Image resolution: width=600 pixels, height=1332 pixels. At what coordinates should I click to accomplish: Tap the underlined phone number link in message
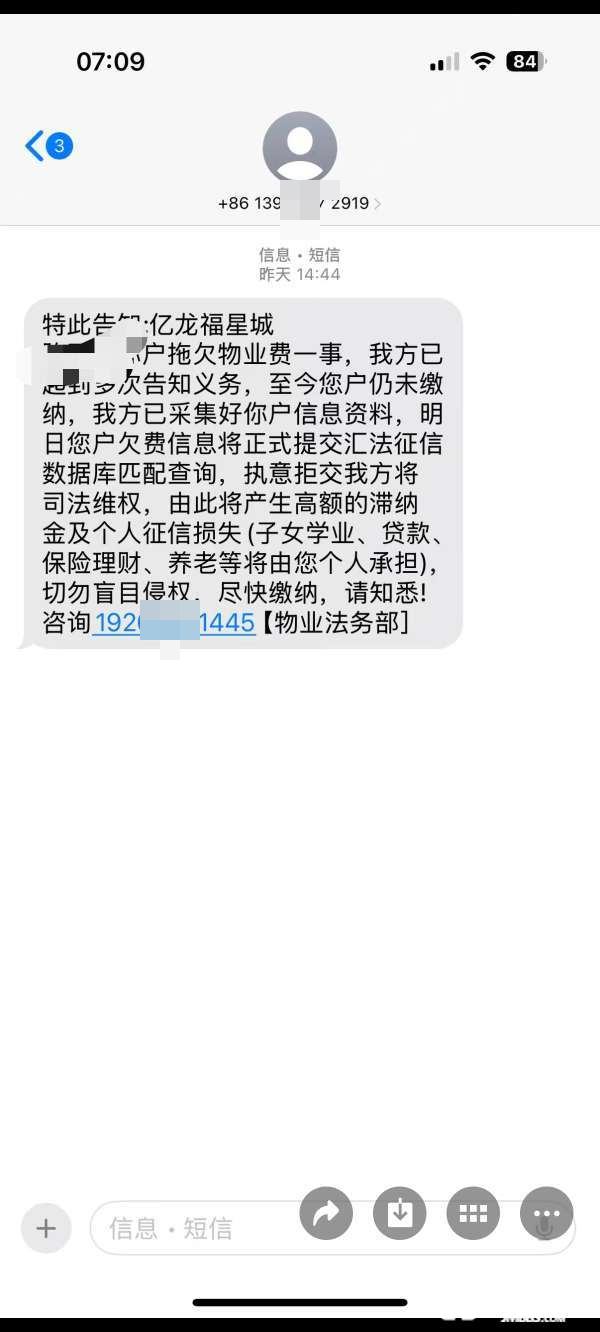pos(174,623)
